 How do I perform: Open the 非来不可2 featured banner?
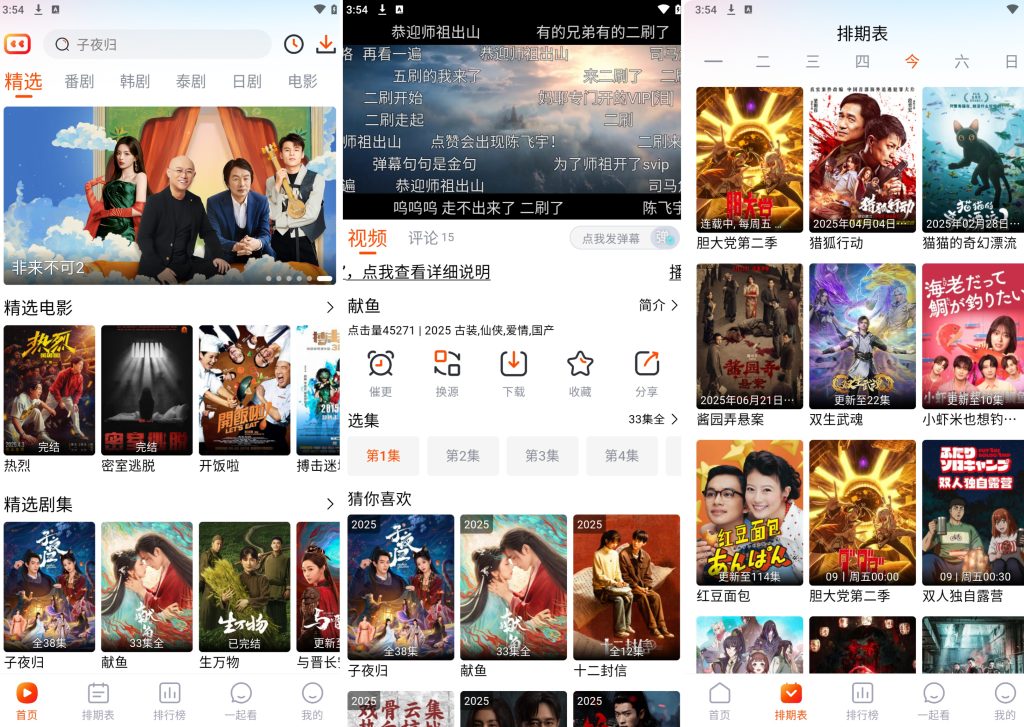coord(170,195)
